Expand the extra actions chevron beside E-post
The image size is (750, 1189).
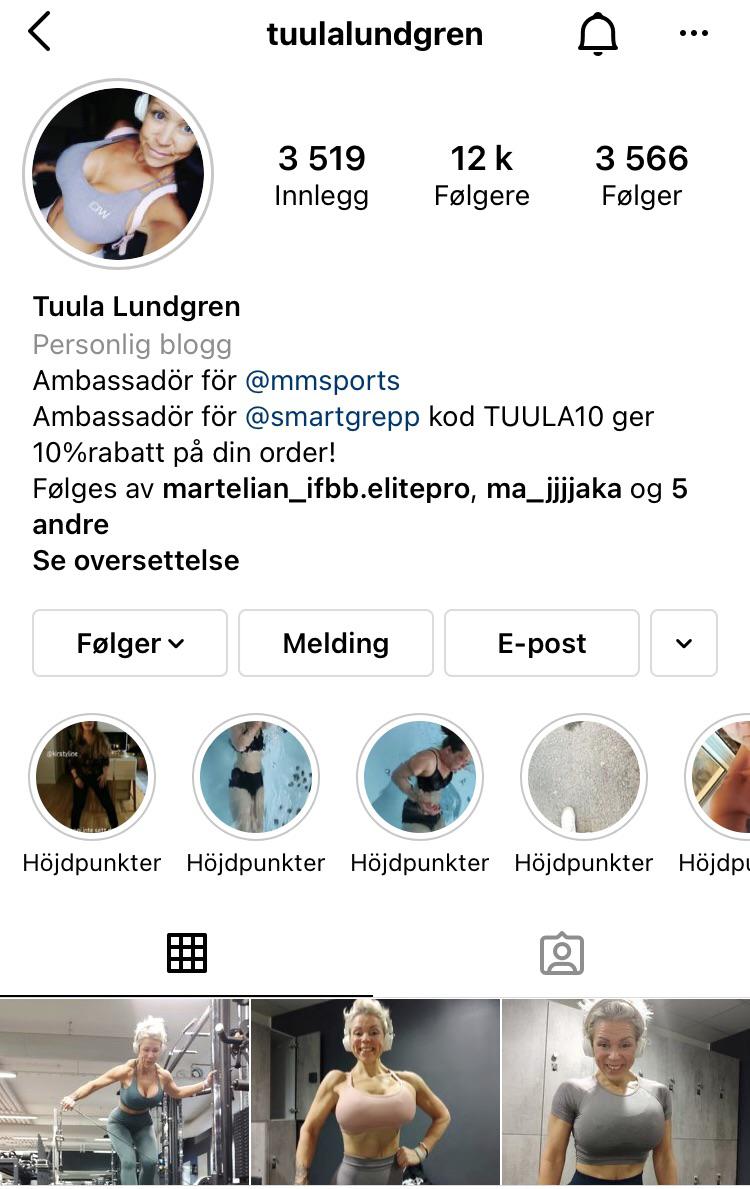point(684,643)
